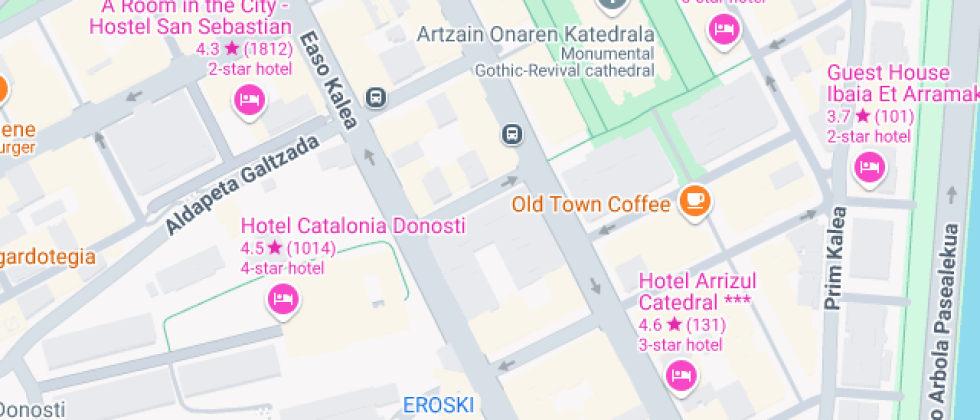Tap the bus stop icon on Easo Kalea
Viewport: 980px width, 420px height.
[x=376, y=98]
